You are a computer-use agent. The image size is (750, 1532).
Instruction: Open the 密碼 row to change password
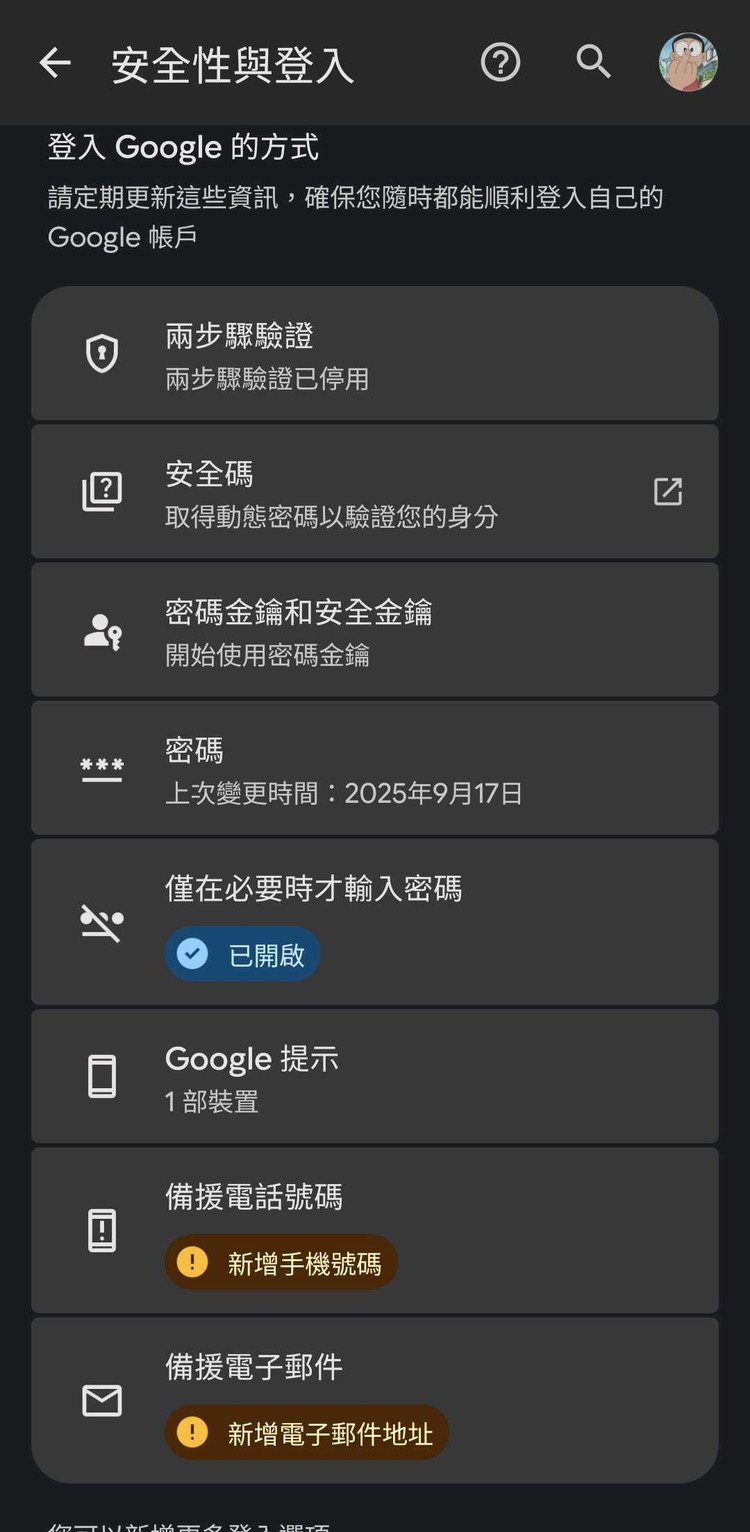(x=375, y=769)
